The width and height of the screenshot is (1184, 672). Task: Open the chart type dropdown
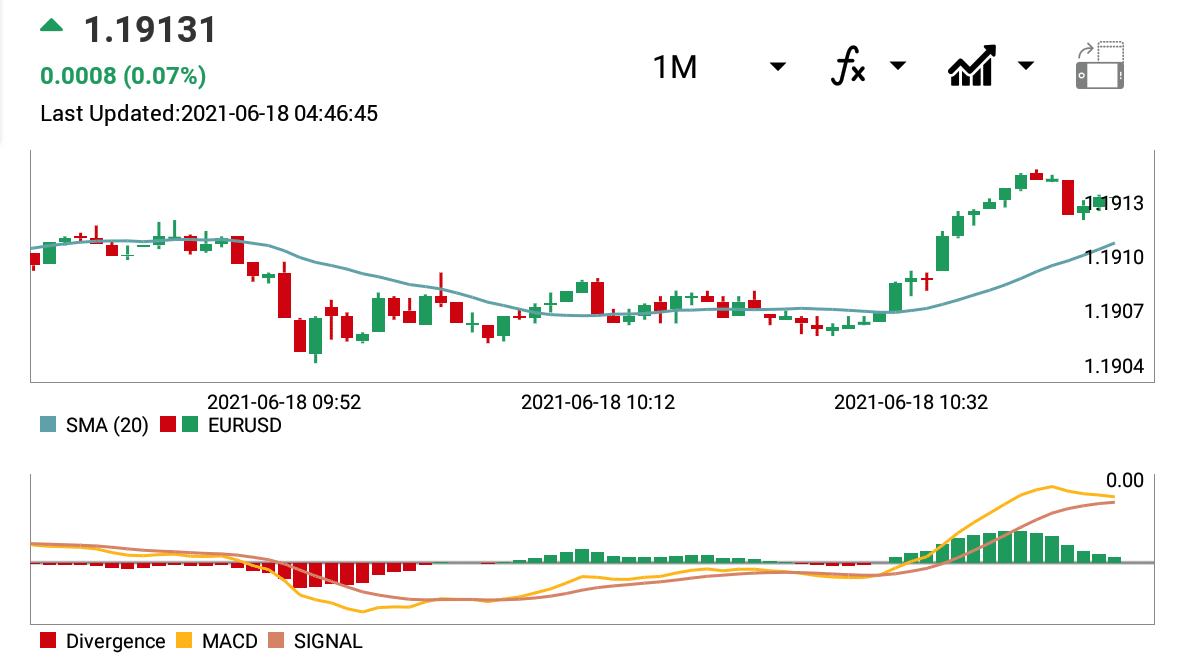(991, 66)
